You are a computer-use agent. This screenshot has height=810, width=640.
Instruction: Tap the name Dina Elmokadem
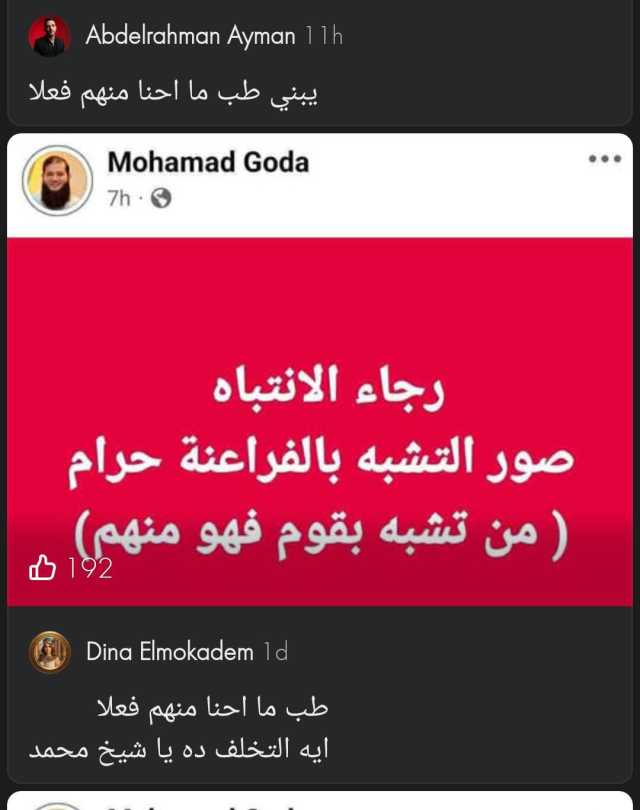(170, 652)
